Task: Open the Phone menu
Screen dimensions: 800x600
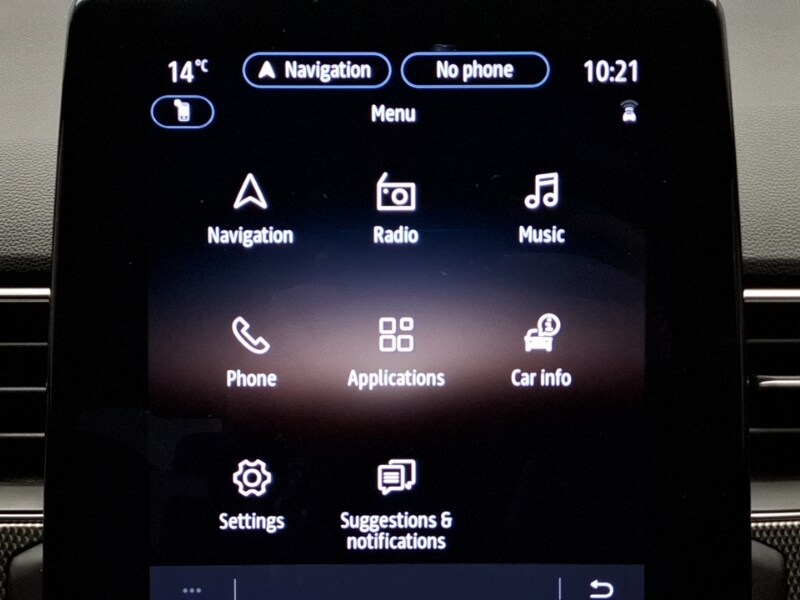Action: (250, 352)
